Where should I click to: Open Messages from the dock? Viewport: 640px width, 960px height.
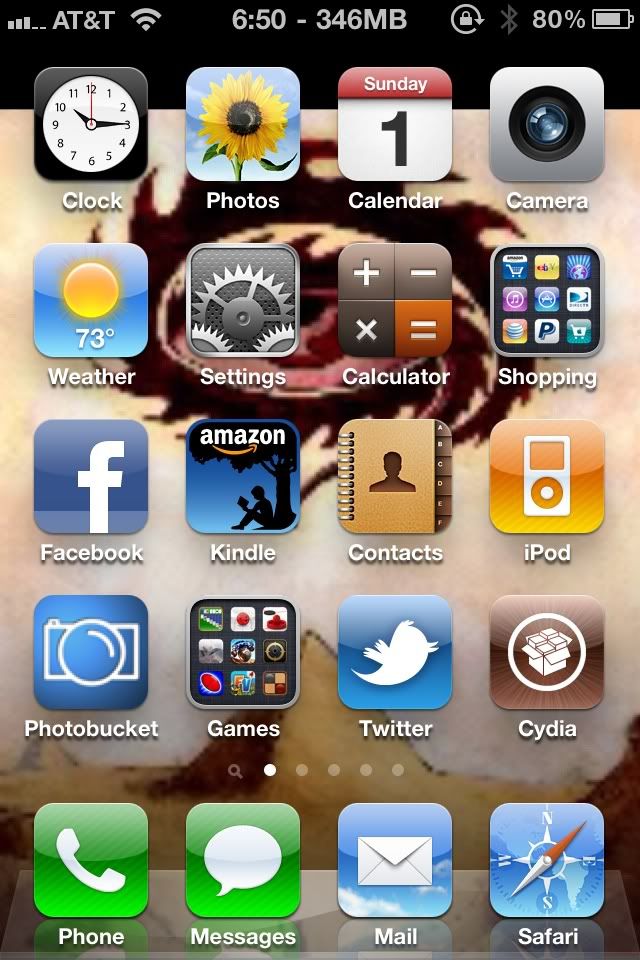(243, 860)
